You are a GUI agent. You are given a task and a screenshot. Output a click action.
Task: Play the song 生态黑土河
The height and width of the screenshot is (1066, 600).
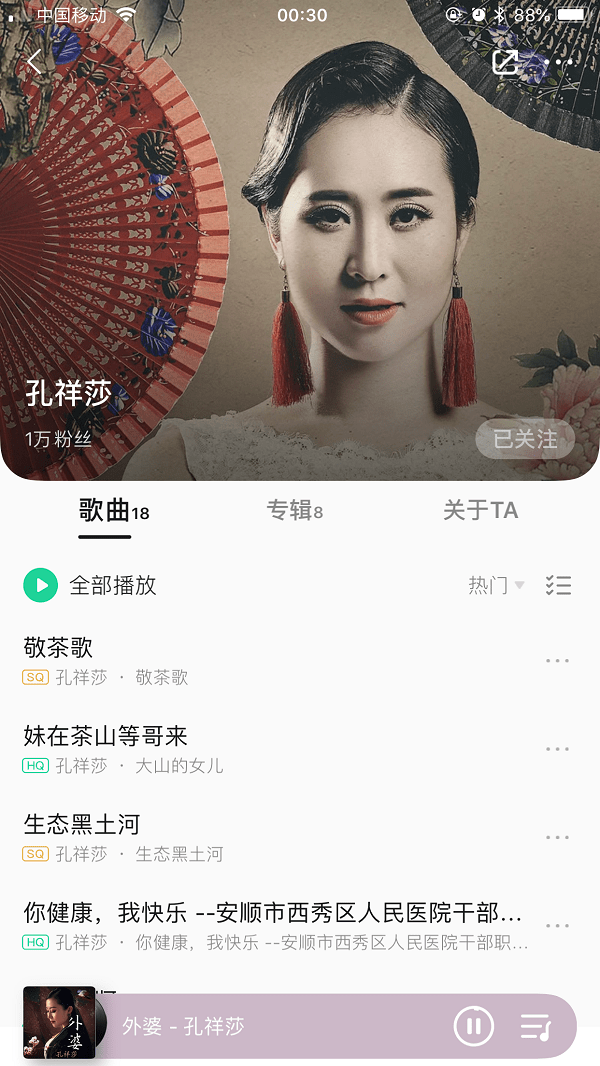[x=272, y=837]
